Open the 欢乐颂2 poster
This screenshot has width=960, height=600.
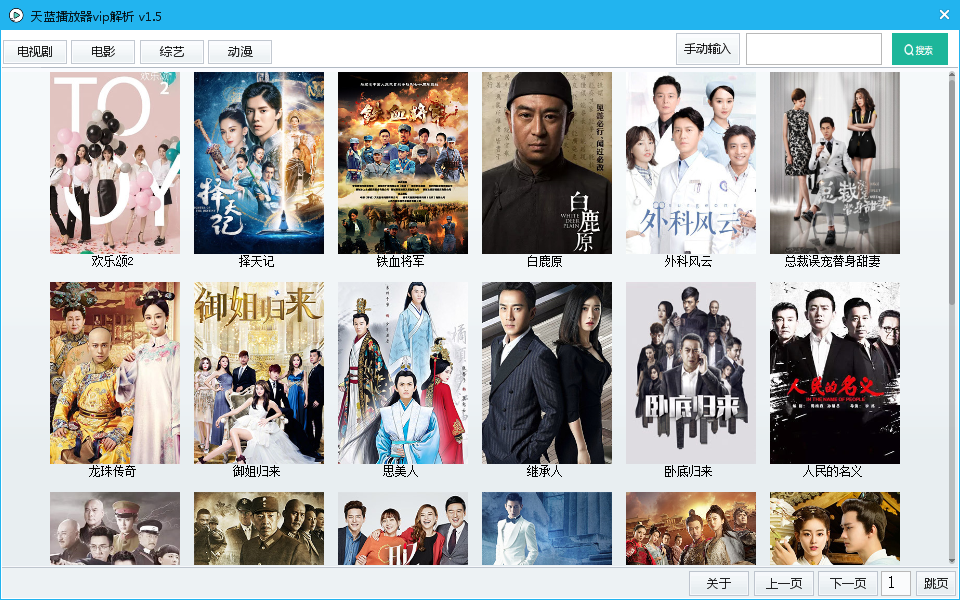[115, 163]
